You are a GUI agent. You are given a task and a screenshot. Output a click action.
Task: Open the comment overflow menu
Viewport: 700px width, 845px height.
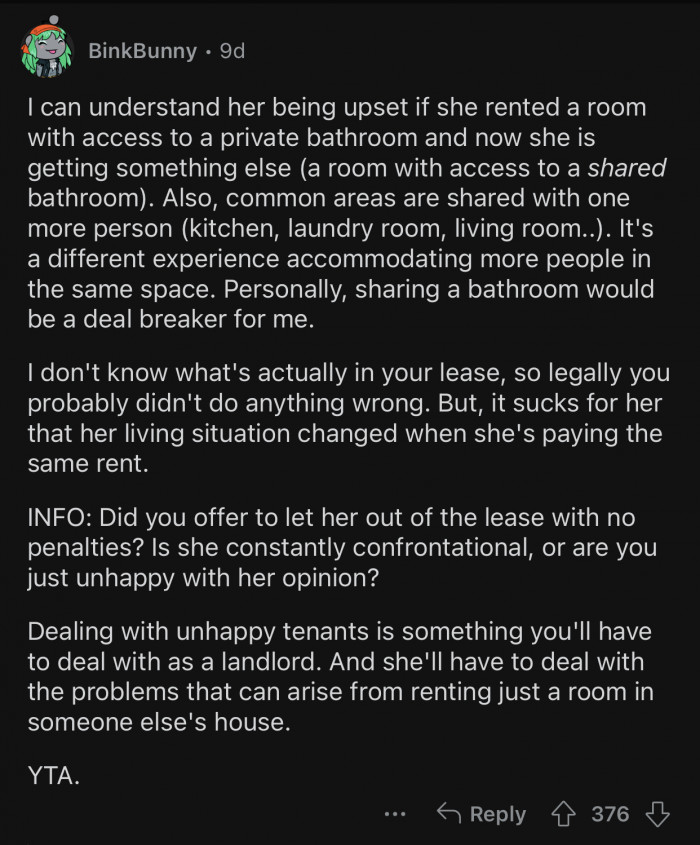(396, 815)
